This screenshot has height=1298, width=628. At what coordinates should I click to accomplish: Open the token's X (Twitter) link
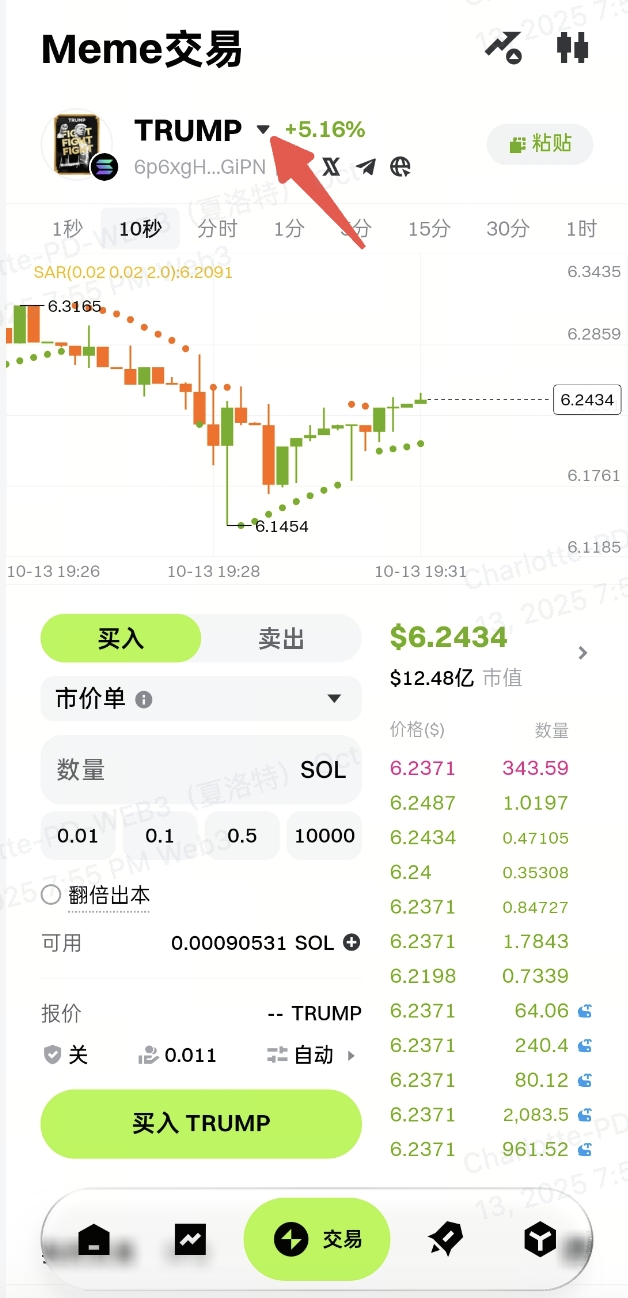point(331,167)
